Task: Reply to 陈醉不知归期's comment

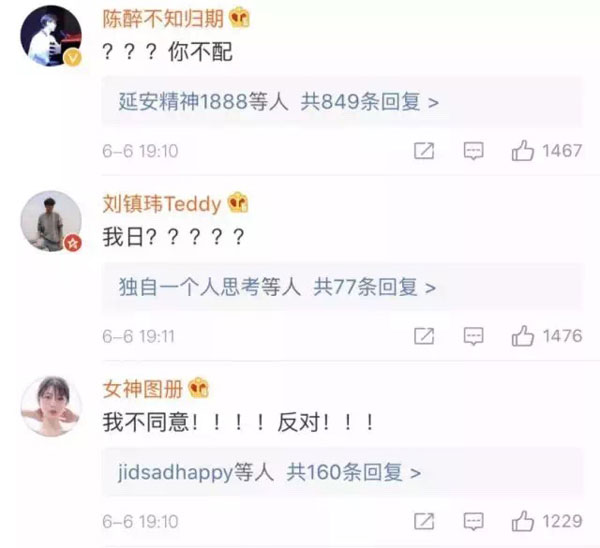Action: pyautogui.click(x=474, y=151)
